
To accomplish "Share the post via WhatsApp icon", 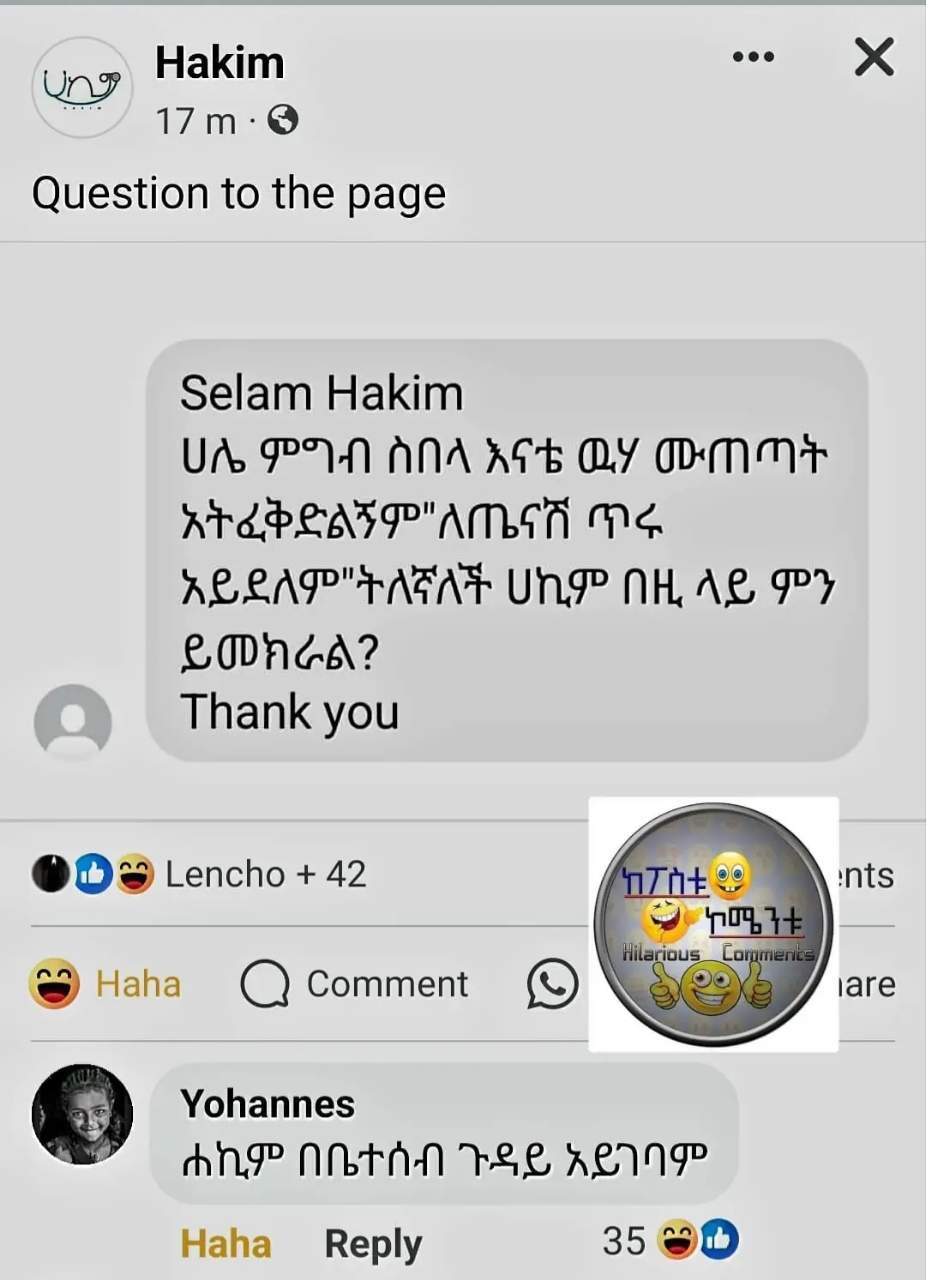I will pos(552,985).
